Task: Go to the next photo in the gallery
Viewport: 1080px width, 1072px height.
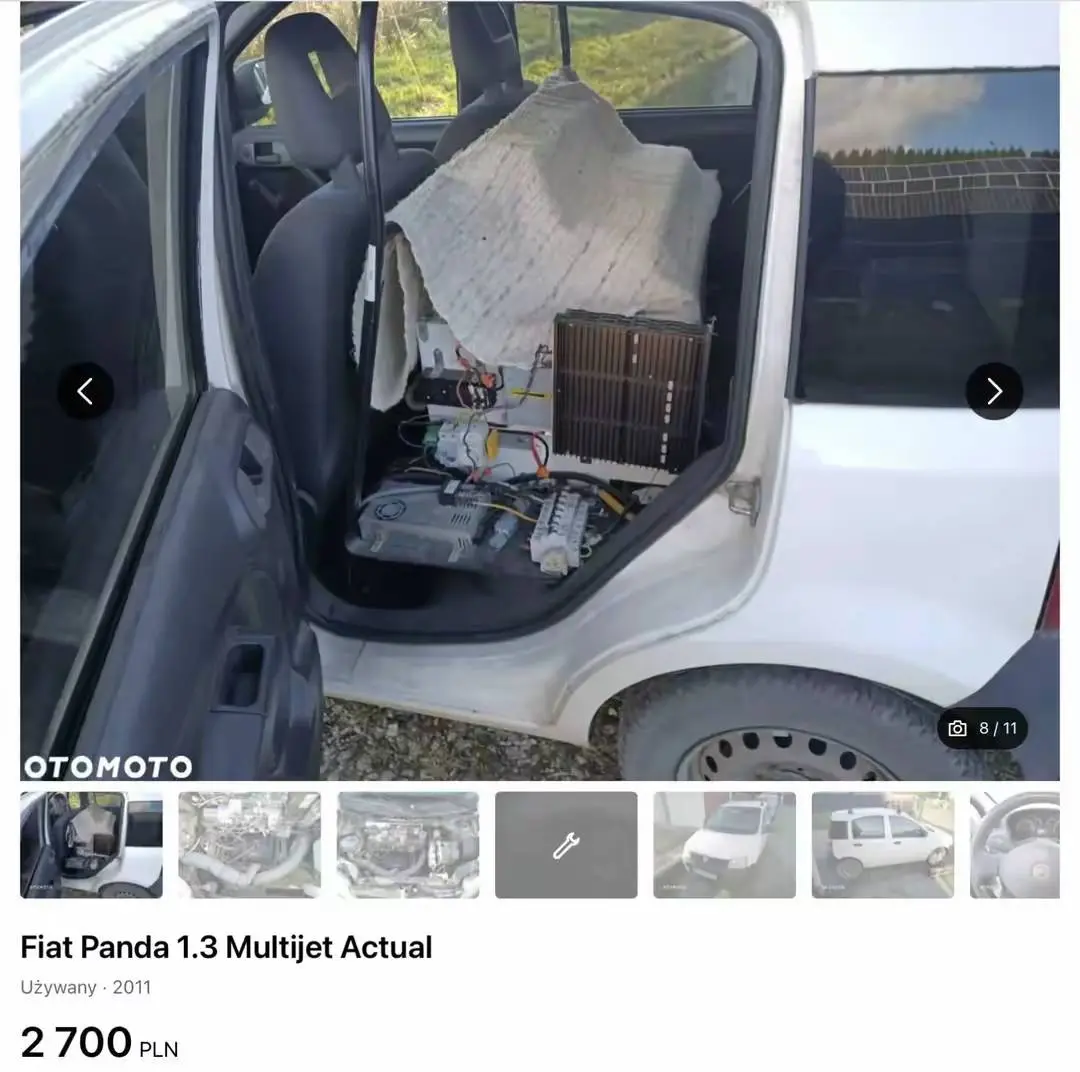Action: [x=994, y=391]
